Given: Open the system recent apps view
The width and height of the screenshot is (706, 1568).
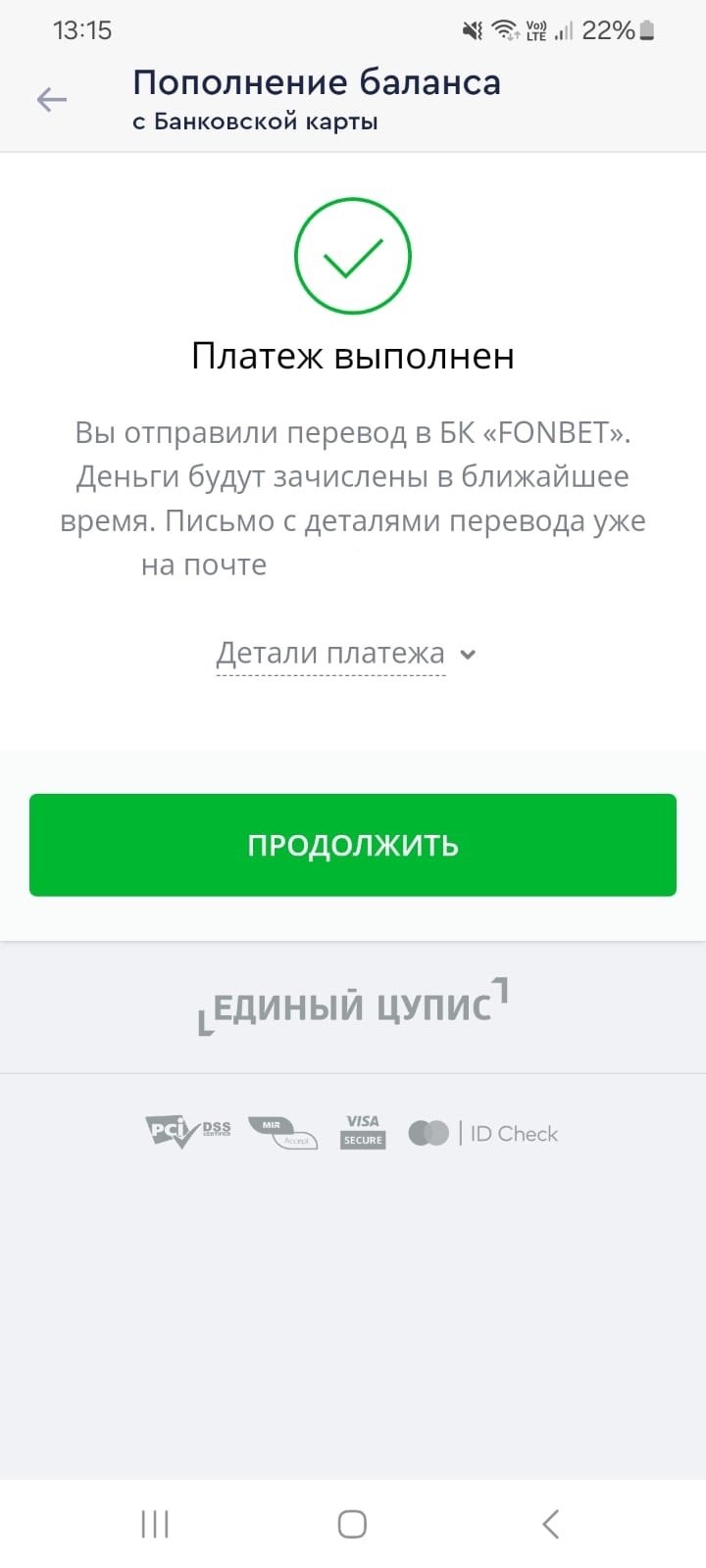Looking at the screenshot, I should [155, 1524].
